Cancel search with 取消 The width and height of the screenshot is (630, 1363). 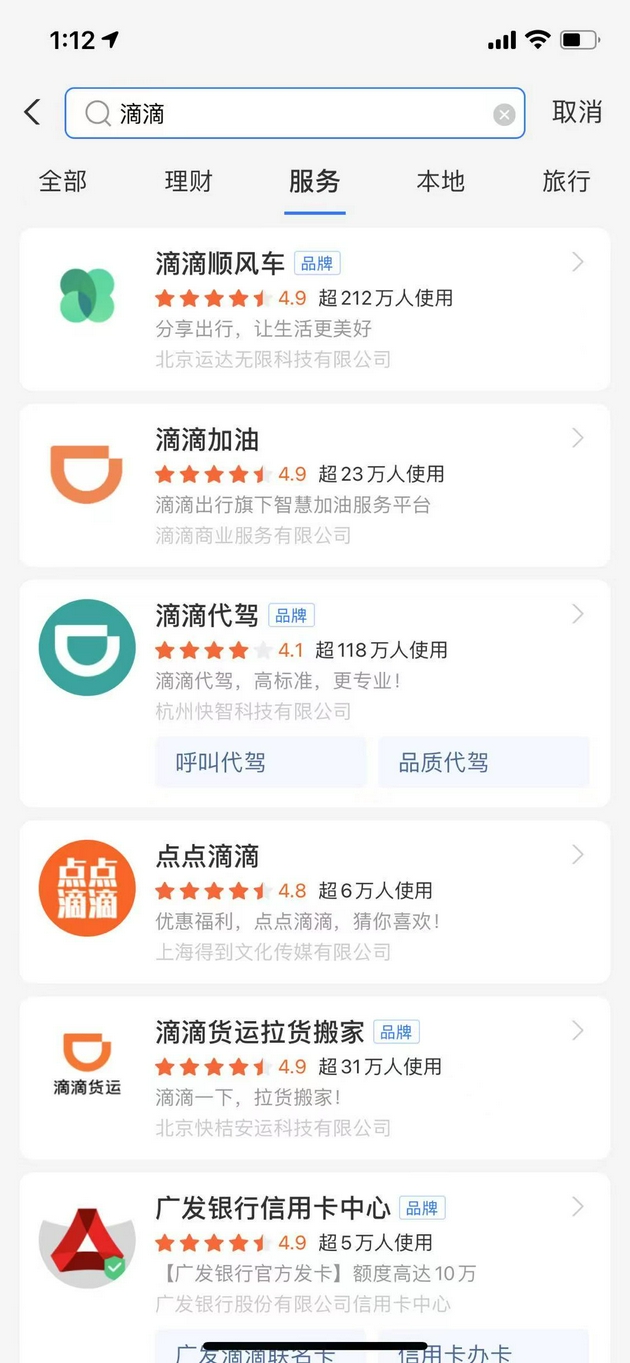[x=577, y=112]
